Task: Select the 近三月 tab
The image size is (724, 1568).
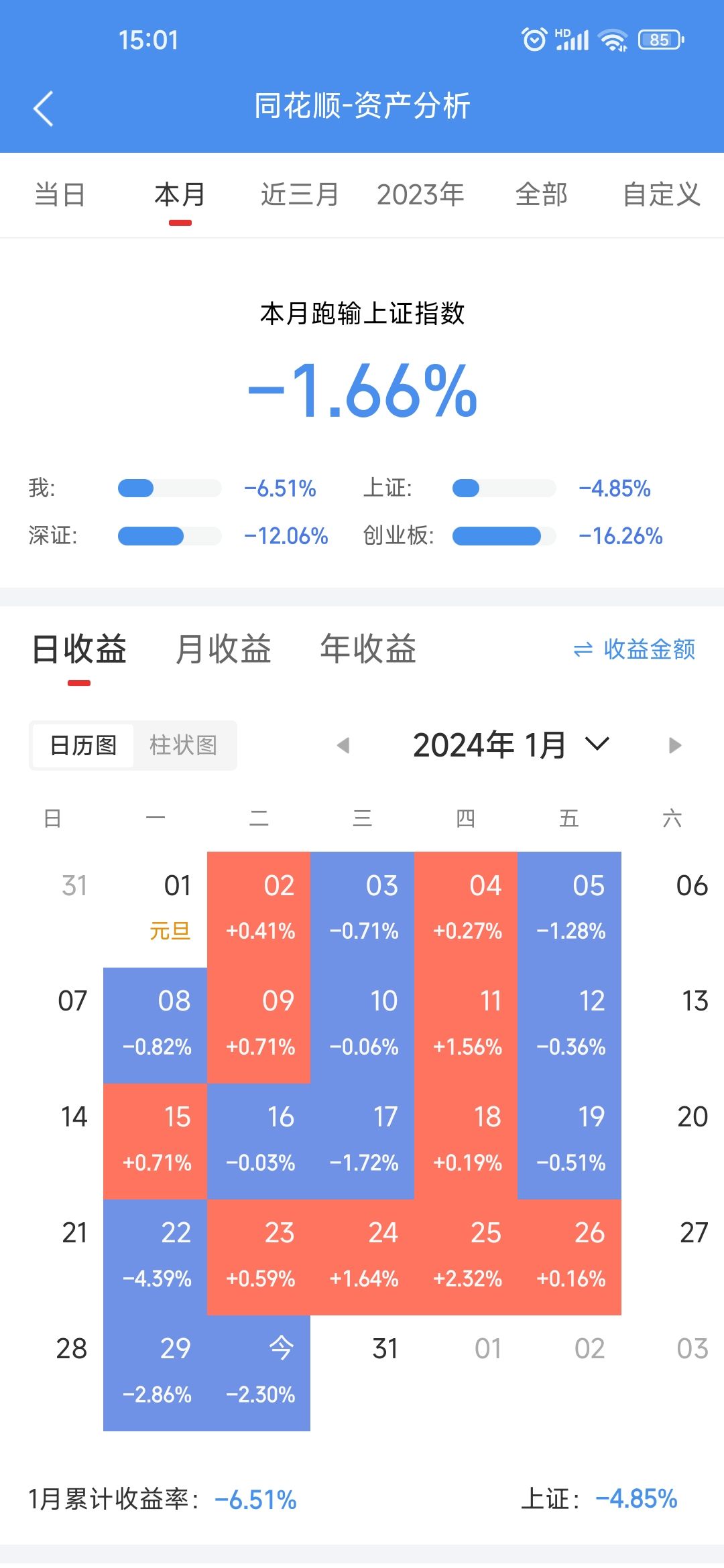Action: click(300, 195)
